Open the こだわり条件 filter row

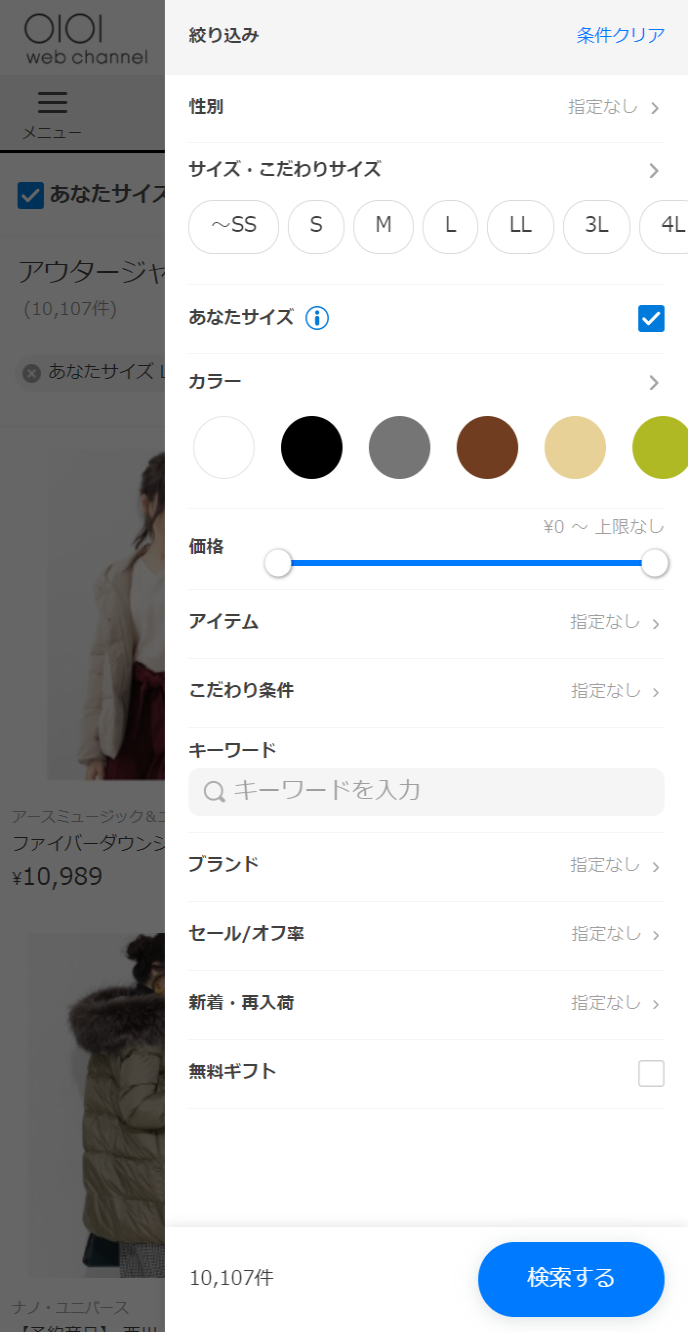426,691
